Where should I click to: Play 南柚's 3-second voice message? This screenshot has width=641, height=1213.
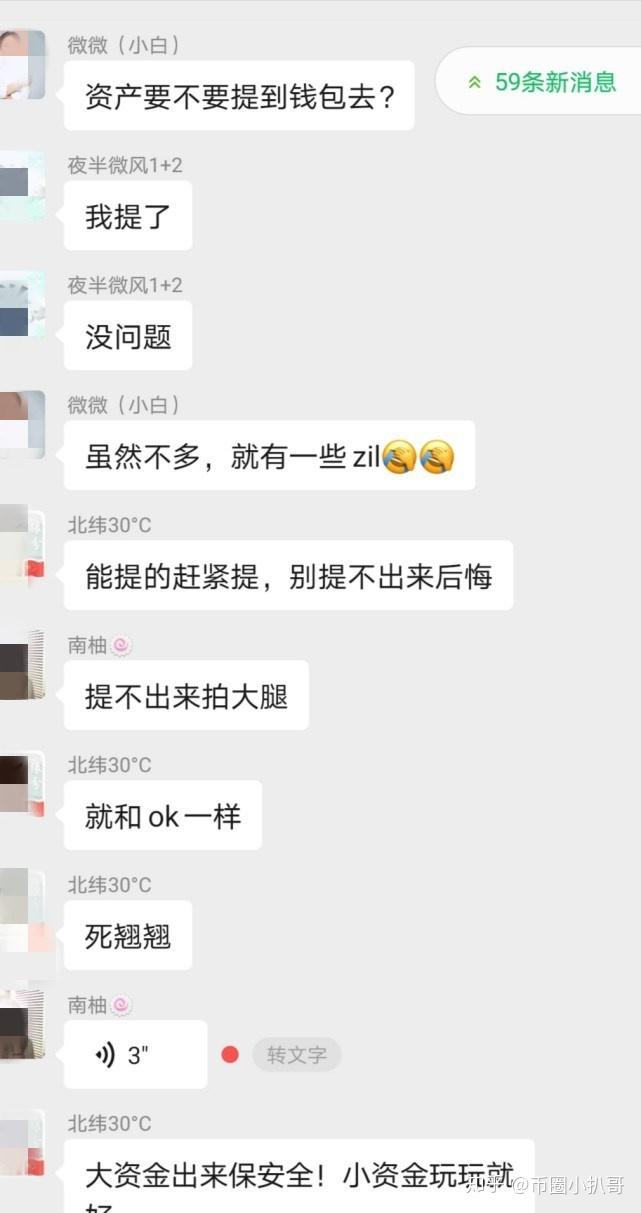click(135, 1055)
